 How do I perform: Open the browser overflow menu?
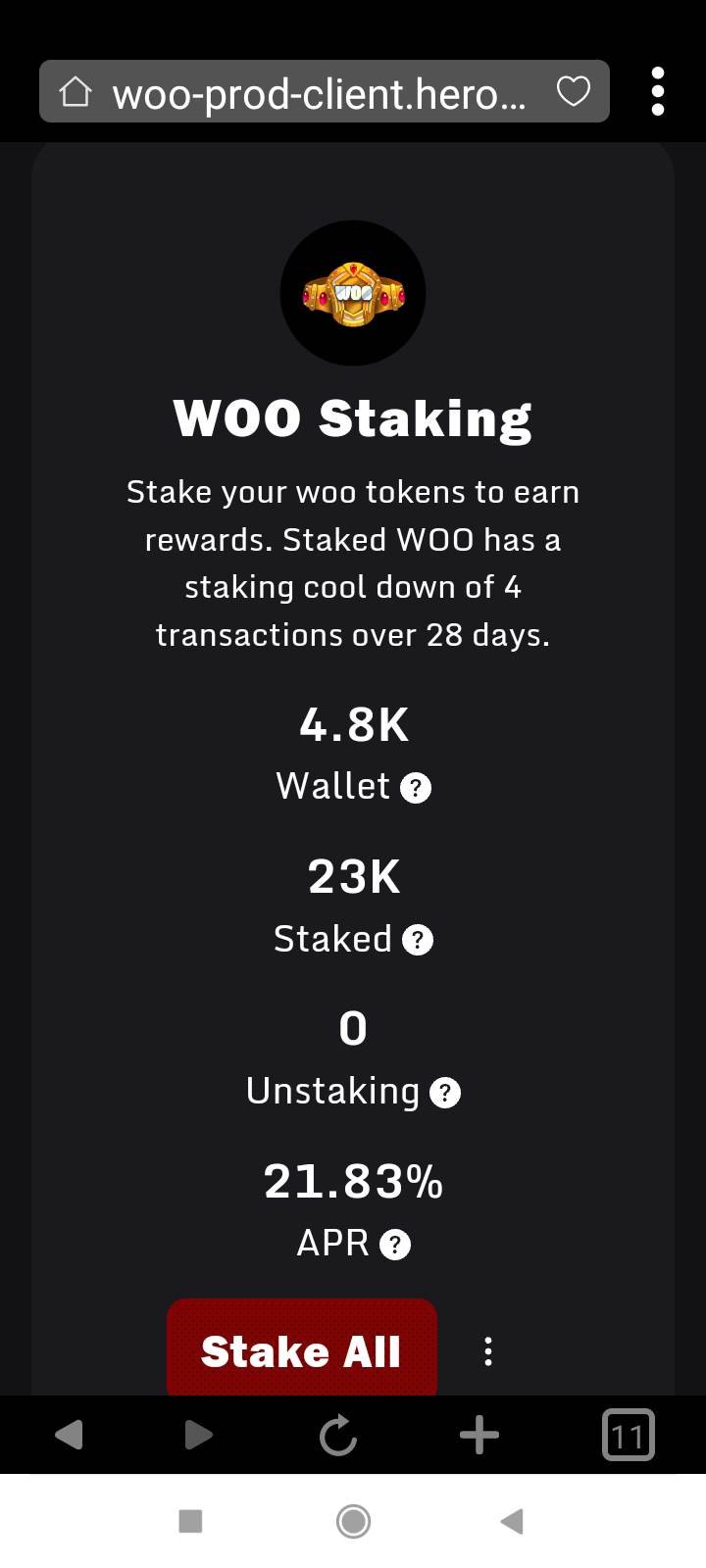(x=658, y=91)
